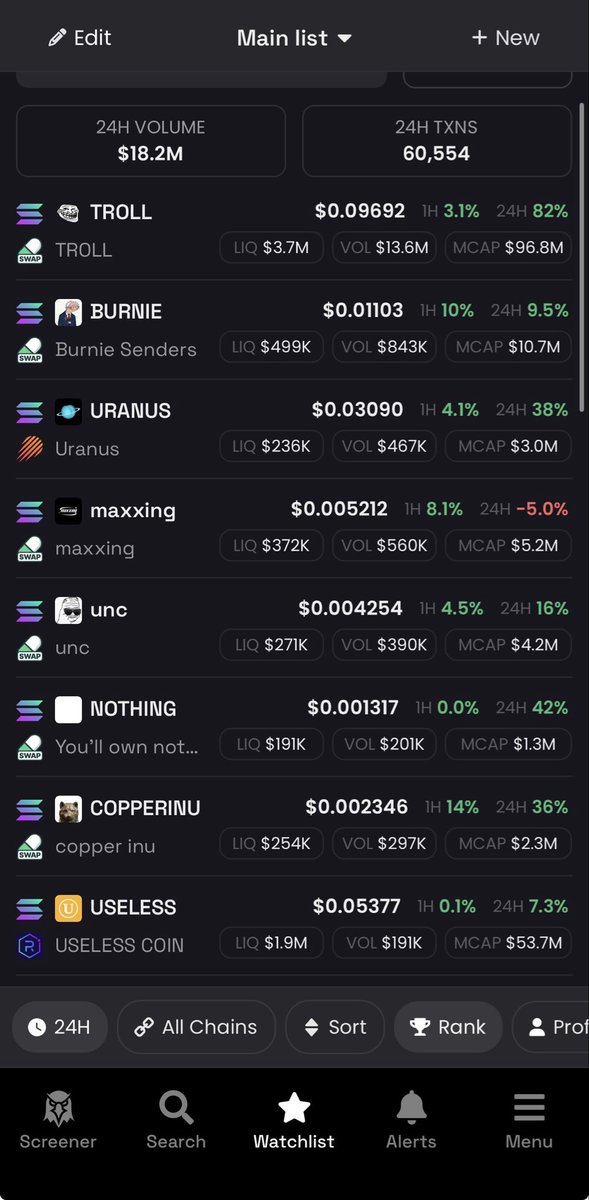Open the NOTHING token row
This screenshot has width=589, height=1200.
(294, 727)
